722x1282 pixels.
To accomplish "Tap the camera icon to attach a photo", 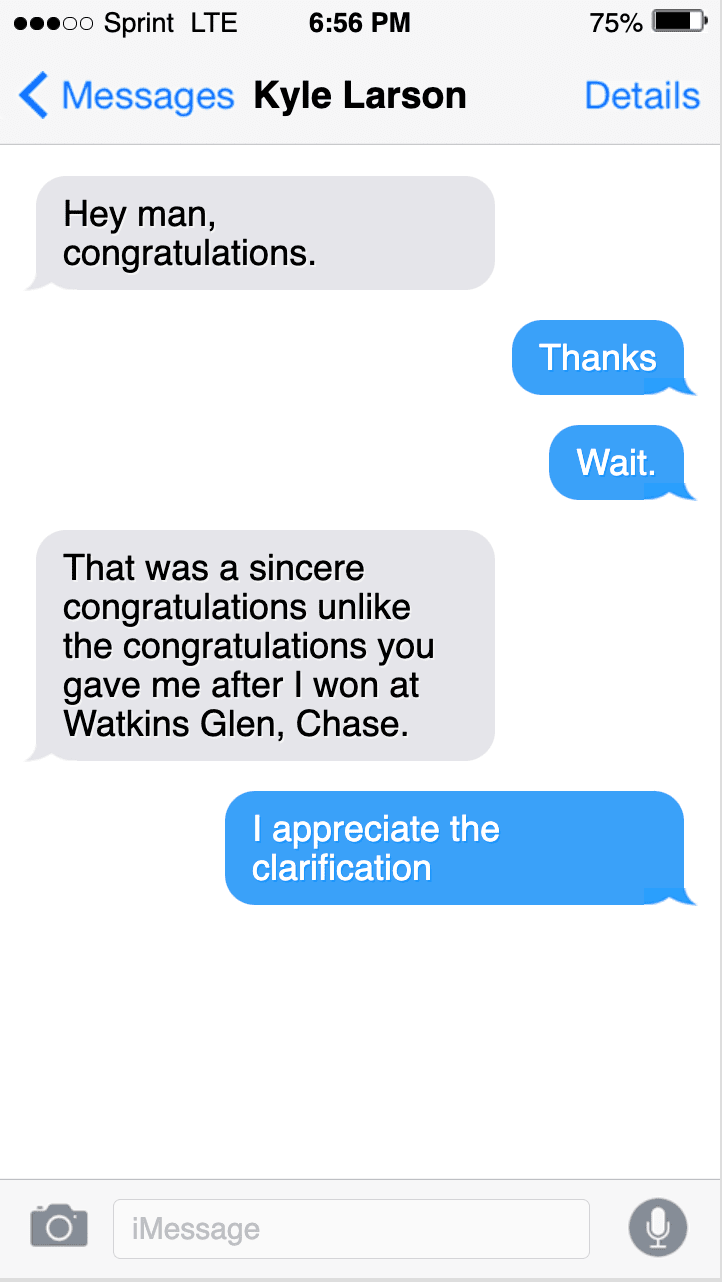I will (x=59, y=1226).
